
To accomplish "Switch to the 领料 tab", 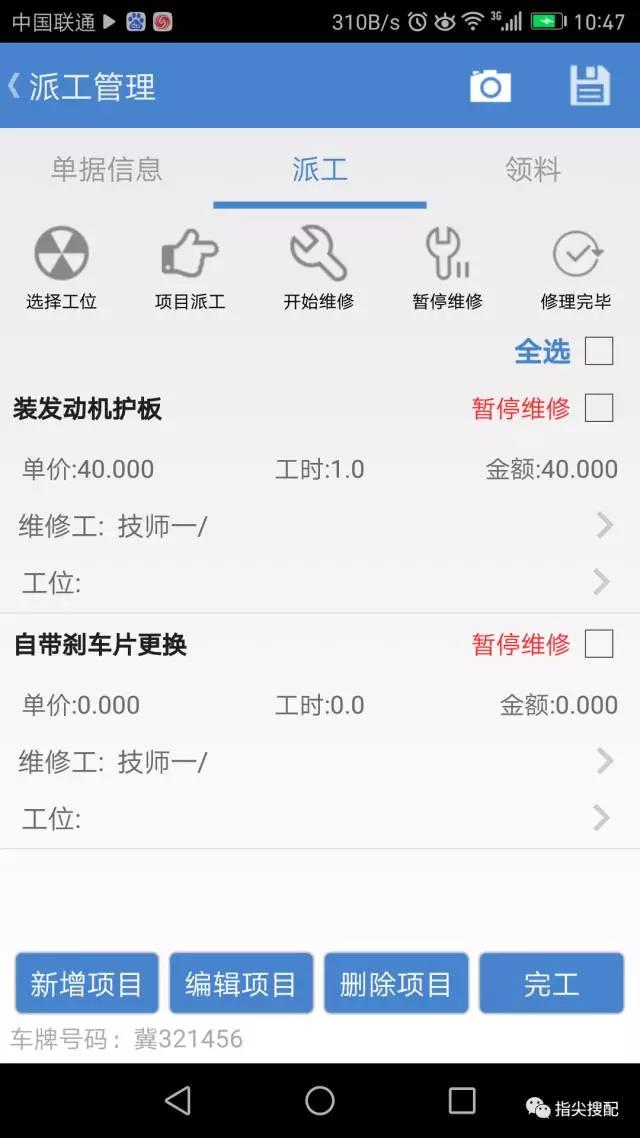I will coord(533,169).
